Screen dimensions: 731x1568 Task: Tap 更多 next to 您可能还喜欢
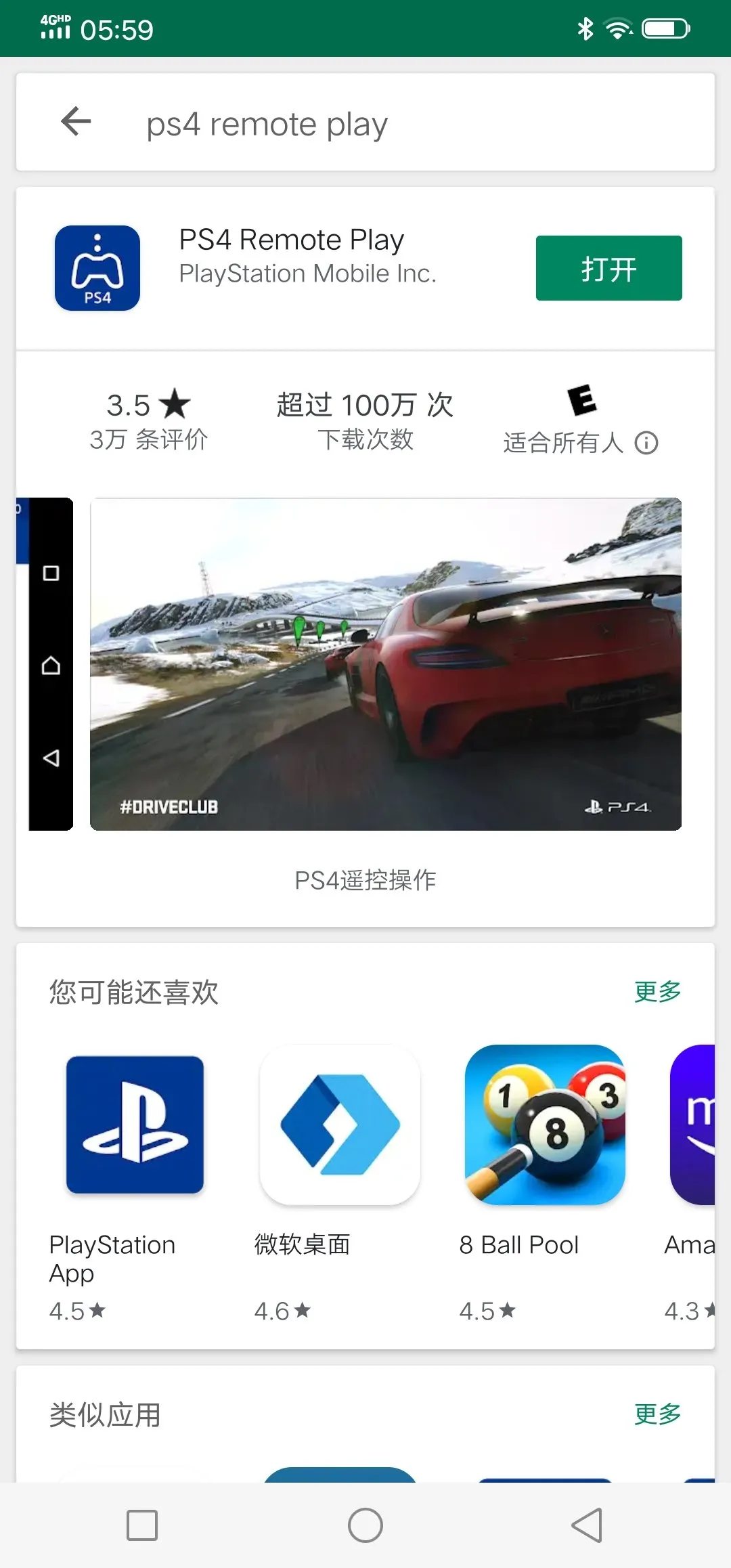(x=657, y=992)
